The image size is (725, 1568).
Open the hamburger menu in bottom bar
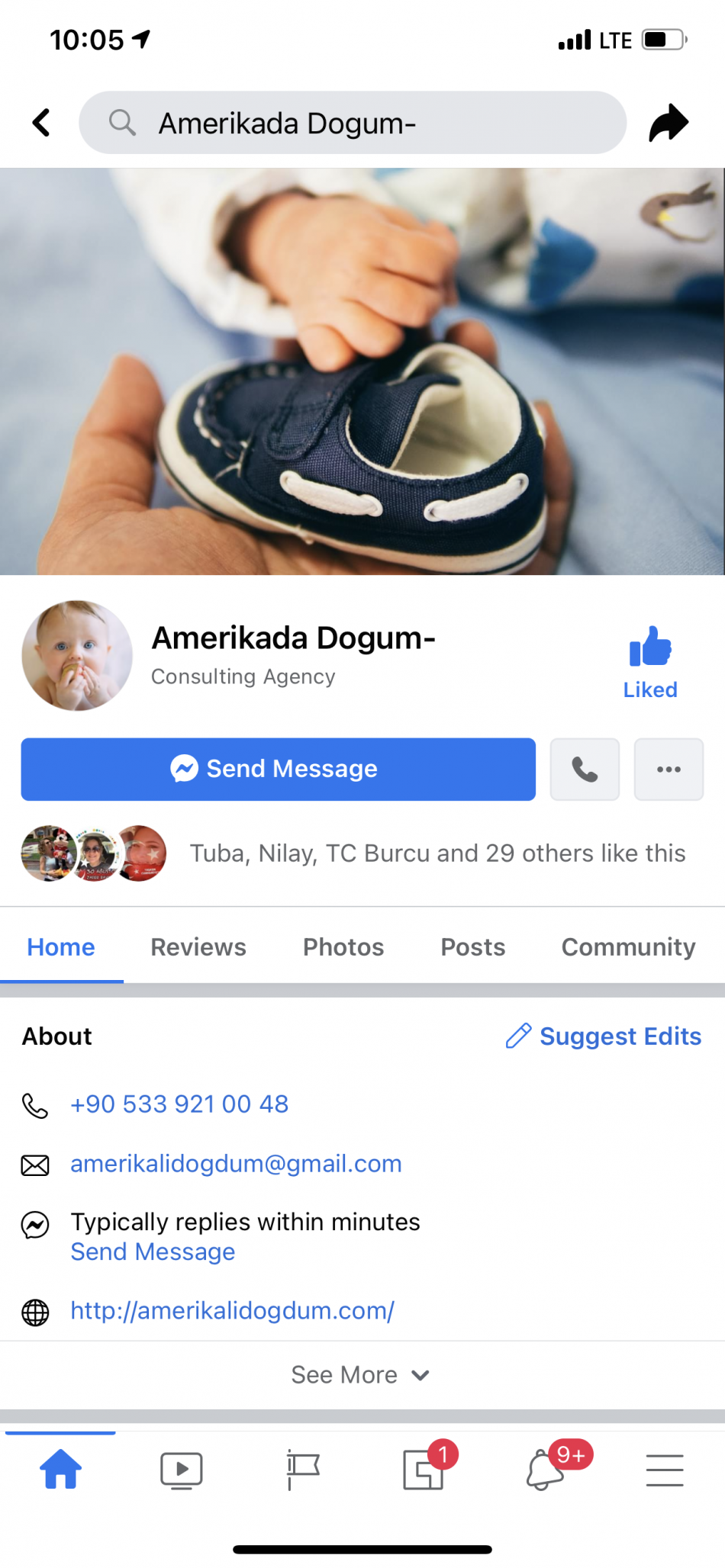tap(664, 1470)
